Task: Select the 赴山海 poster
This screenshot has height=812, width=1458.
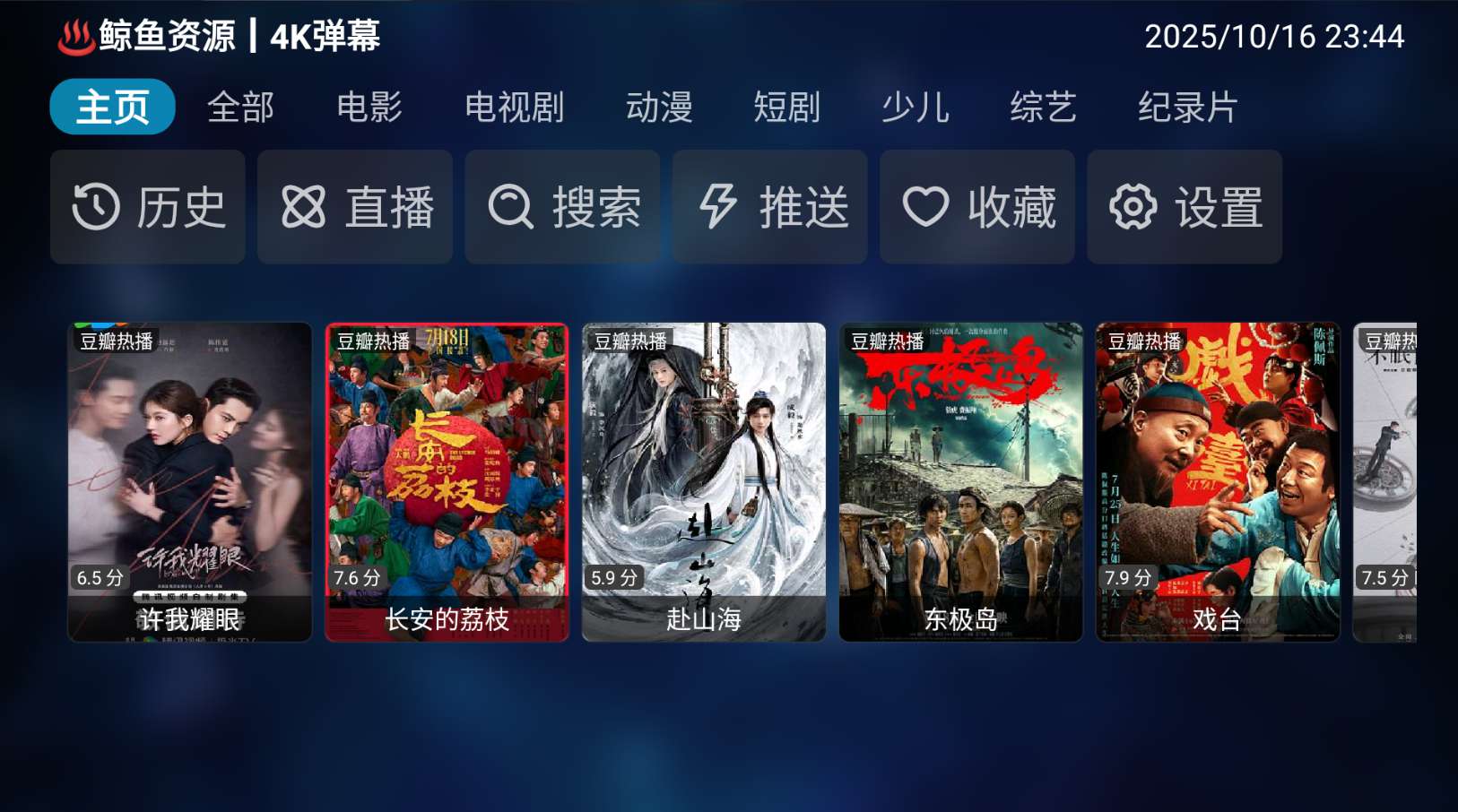Action: point(704,481)
